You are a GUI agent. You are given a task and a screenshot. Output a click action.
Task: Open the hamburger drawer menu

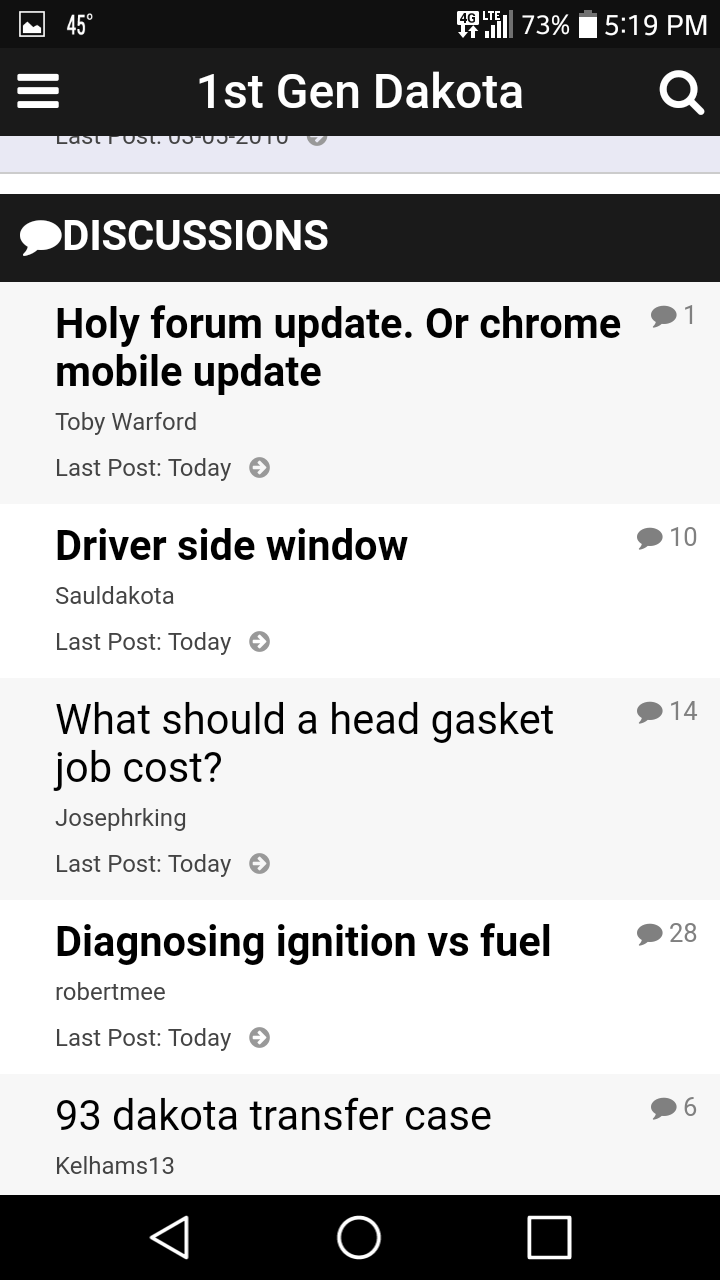click(38, 92)
